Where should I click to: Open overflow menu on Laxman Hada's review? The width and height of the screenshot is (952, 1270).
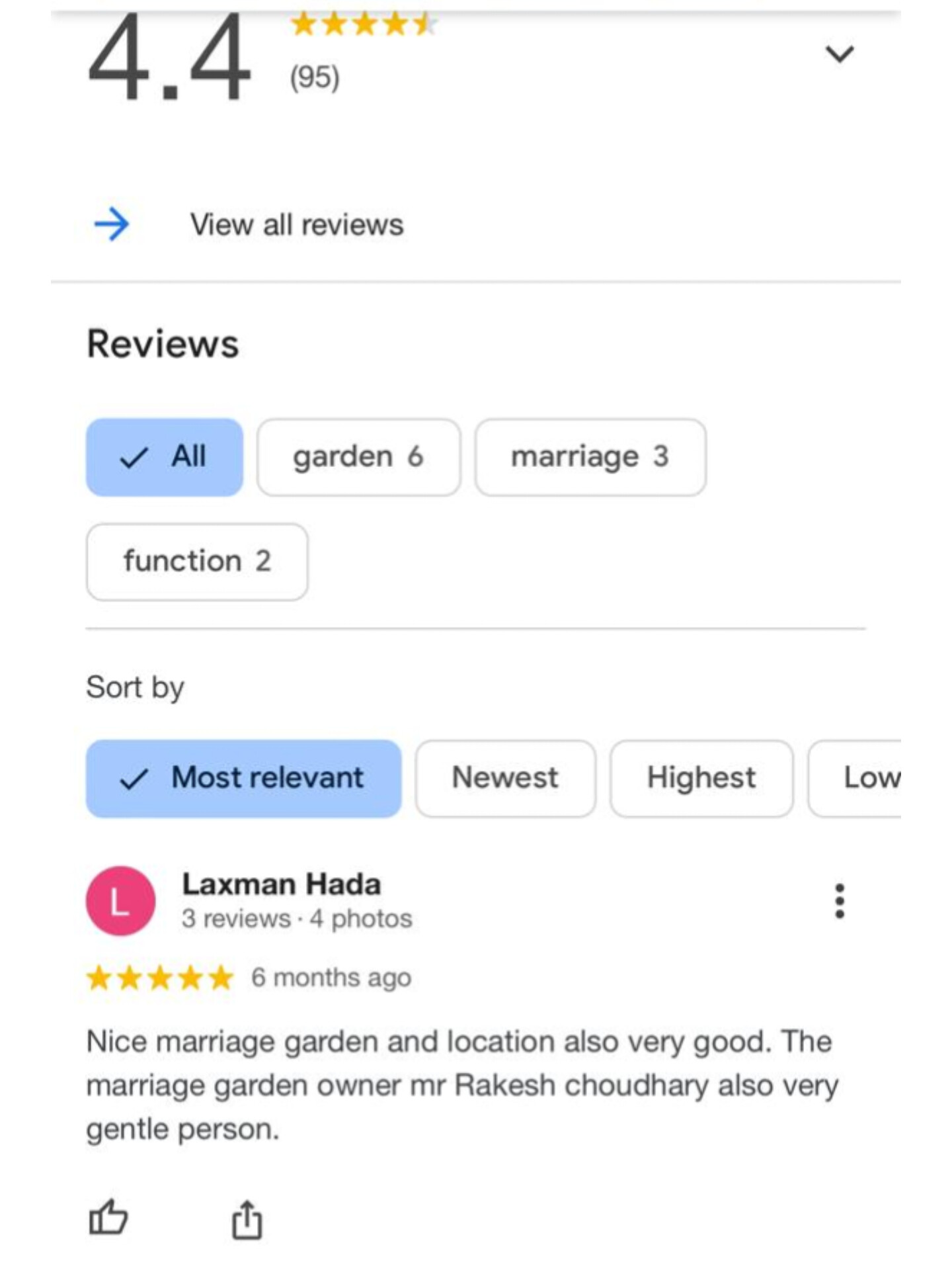839,901
